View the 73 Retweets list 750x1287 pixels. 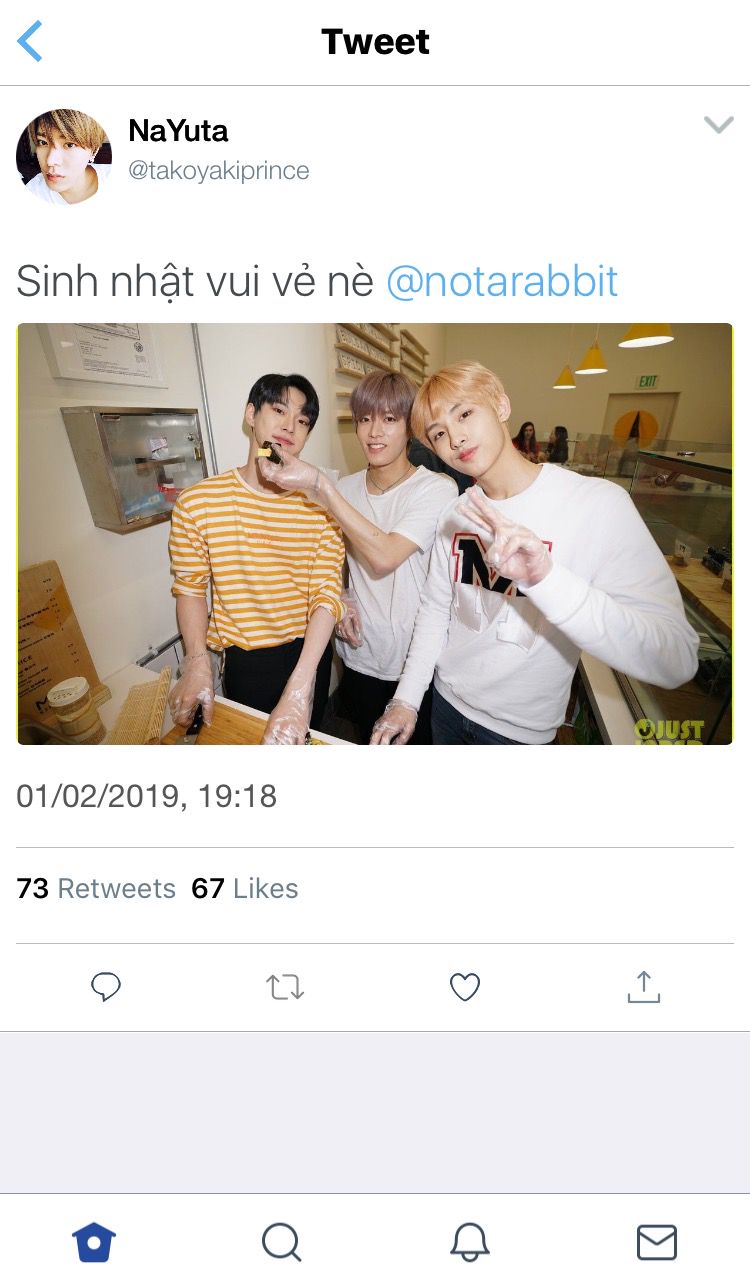click(x=96, y=888)
